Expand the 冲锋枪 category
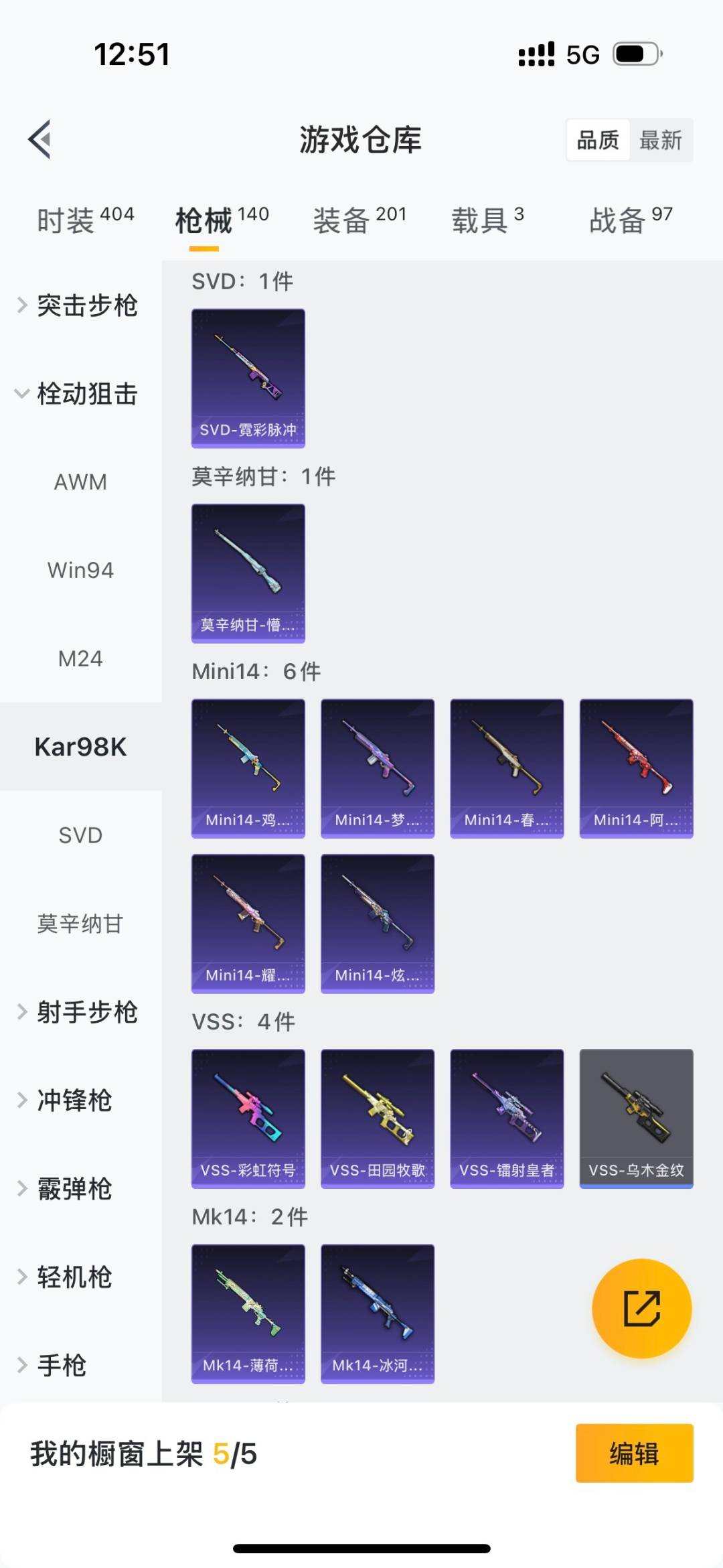Screen dimensions: 723x1568 [x=76, y=1100]
